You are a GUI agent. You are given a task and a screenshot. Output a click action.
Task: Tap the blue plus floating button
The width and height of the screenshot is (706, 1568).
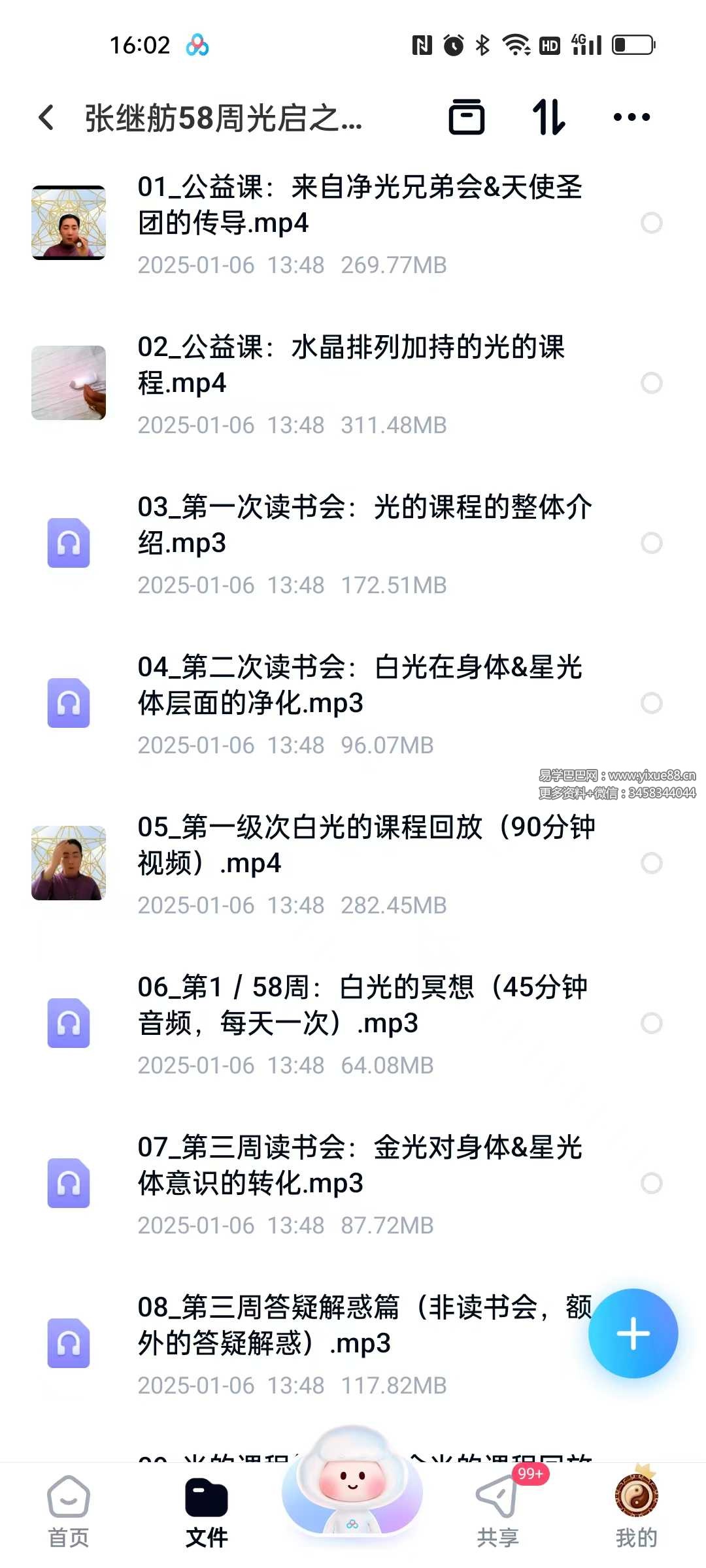coord(633,1333)
